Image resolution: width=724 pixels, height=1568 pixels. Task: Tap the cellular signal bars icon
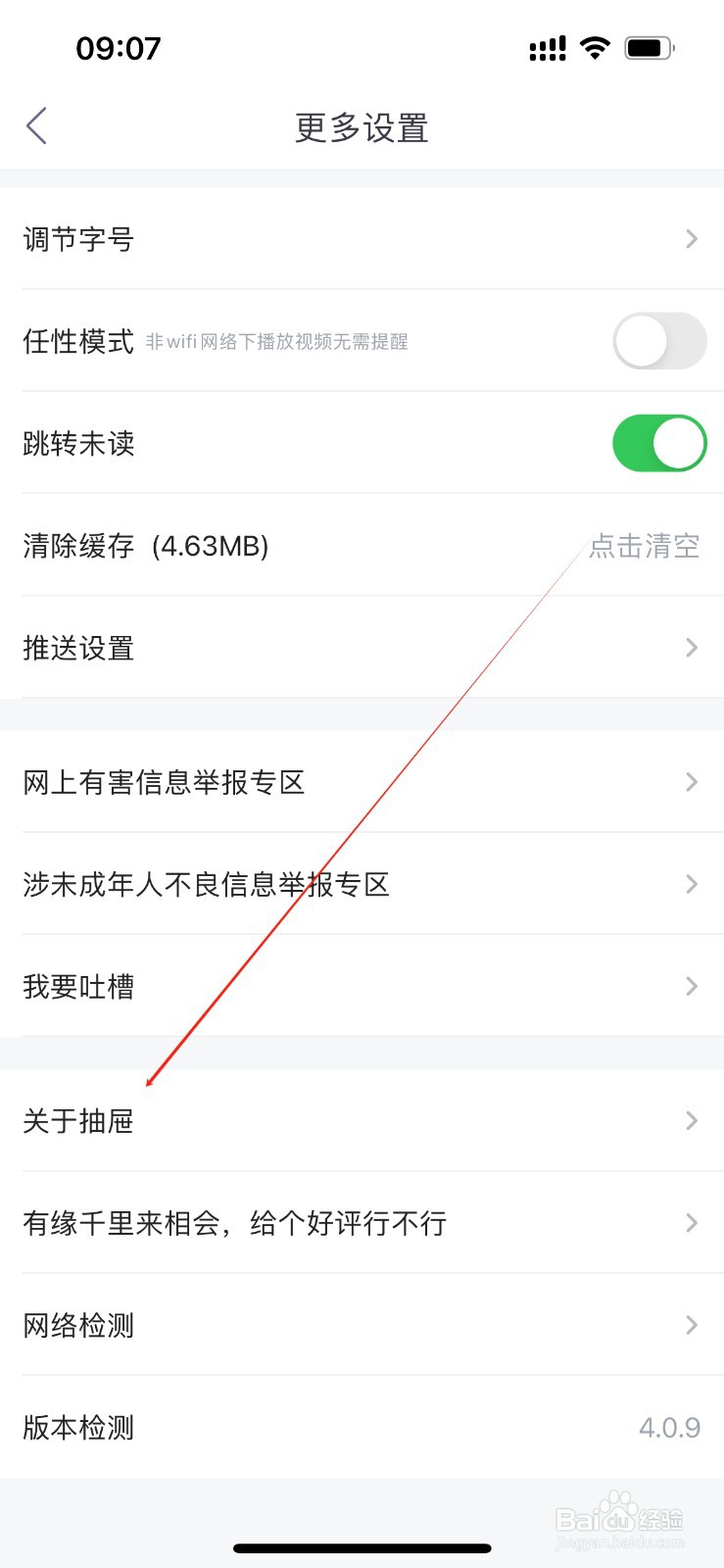(548, 46)
